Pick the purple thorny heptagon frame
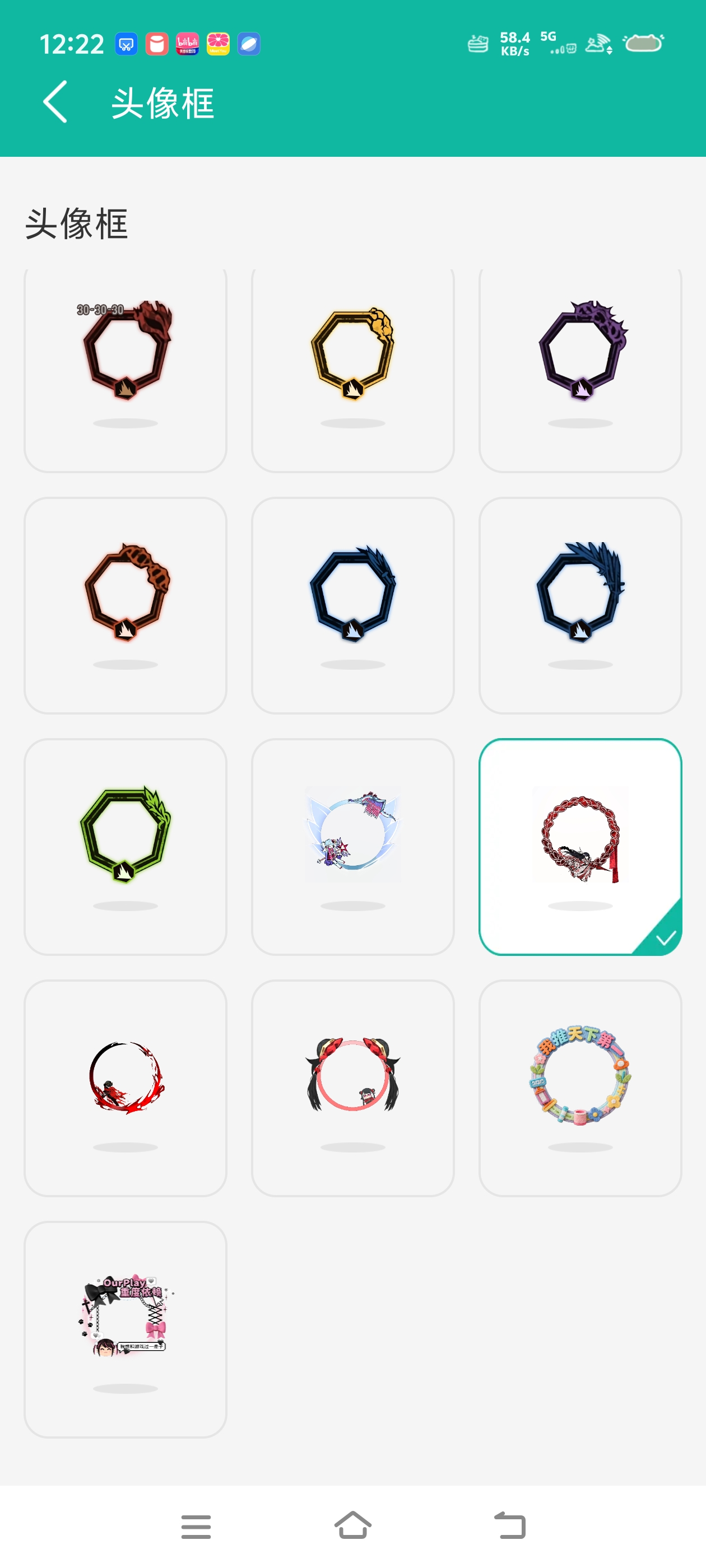 pyautogui.click(x=580, y=365)
